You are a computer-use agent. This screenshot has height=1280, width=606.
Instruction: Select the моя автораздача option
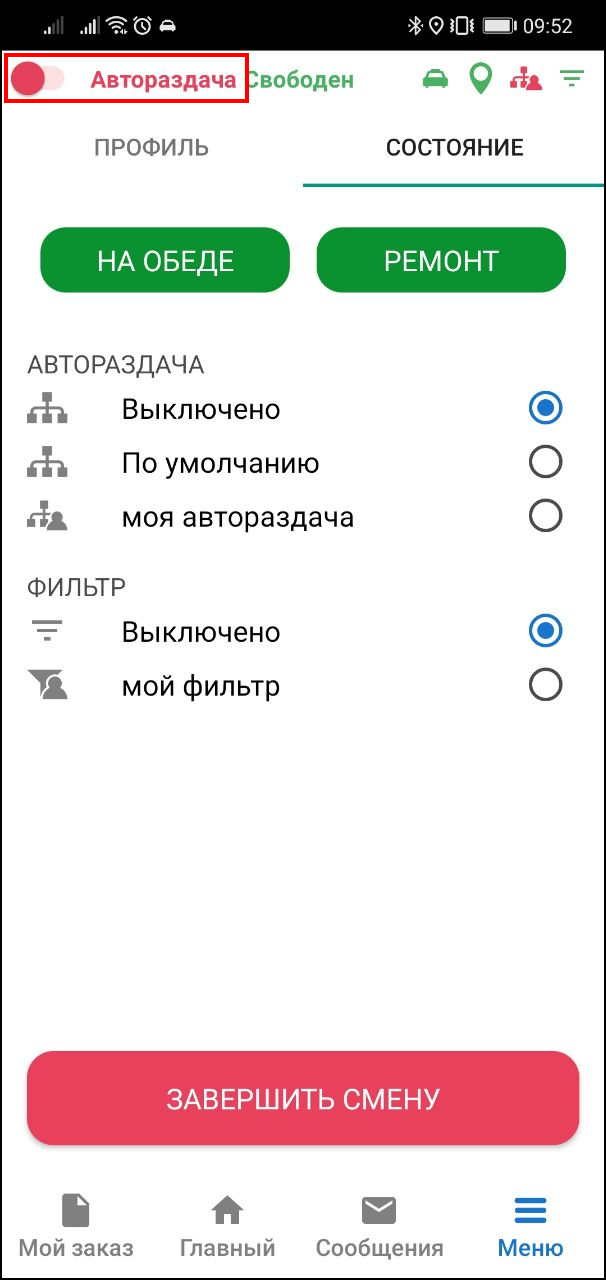tap(294, 517)
